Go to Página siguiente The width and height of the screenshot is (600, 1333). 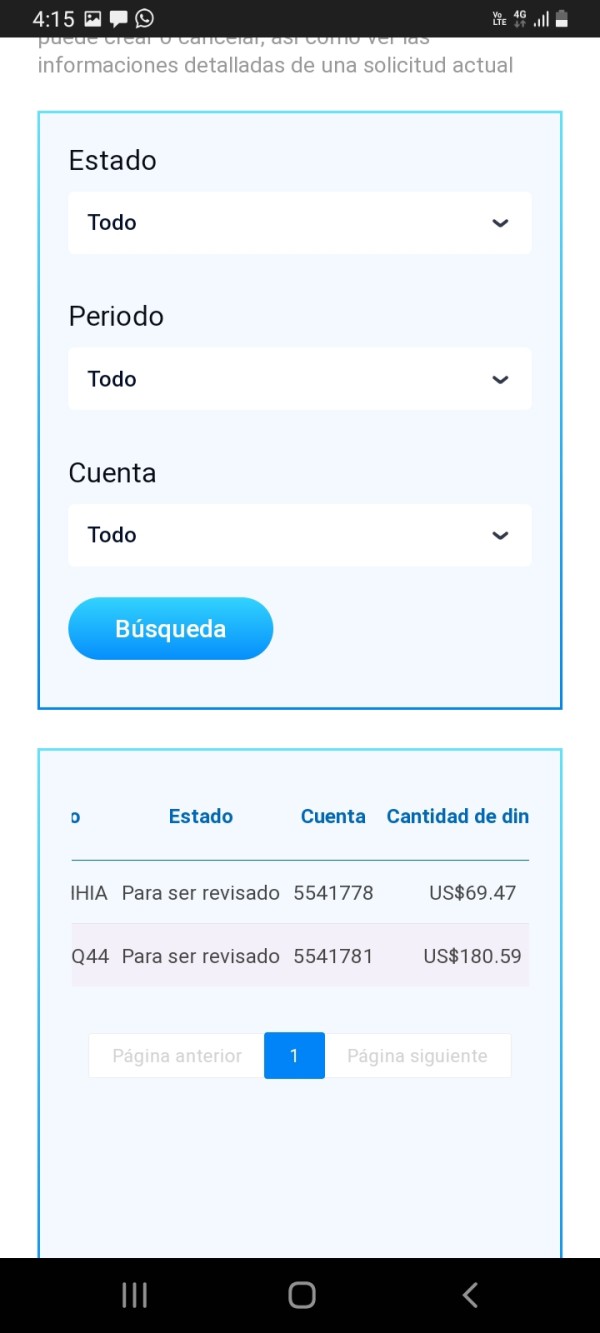[417, 1056]
